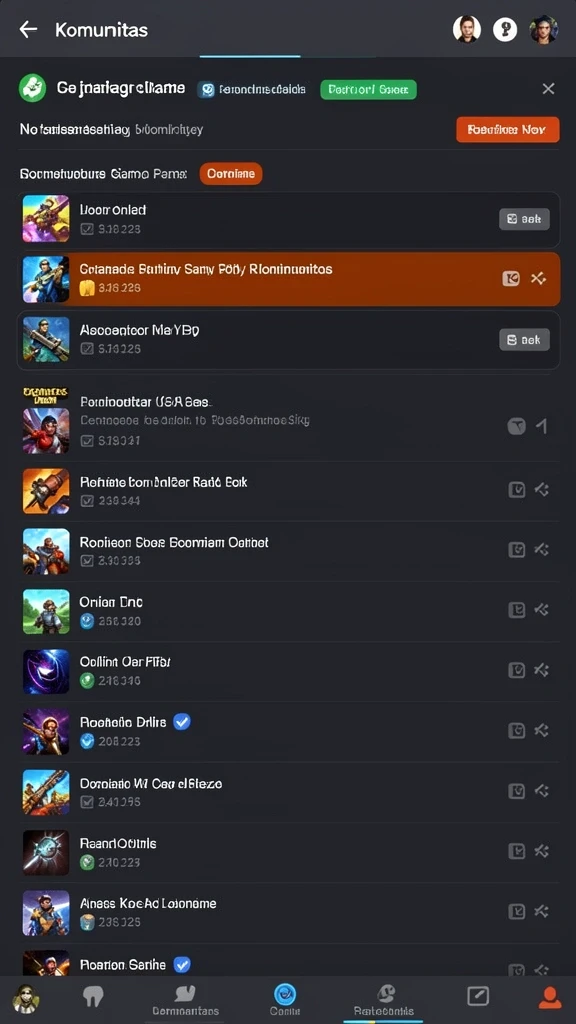The image size is (576, 1024).
Task: Go back from the Komunitas screen
Action: [28, 29]
